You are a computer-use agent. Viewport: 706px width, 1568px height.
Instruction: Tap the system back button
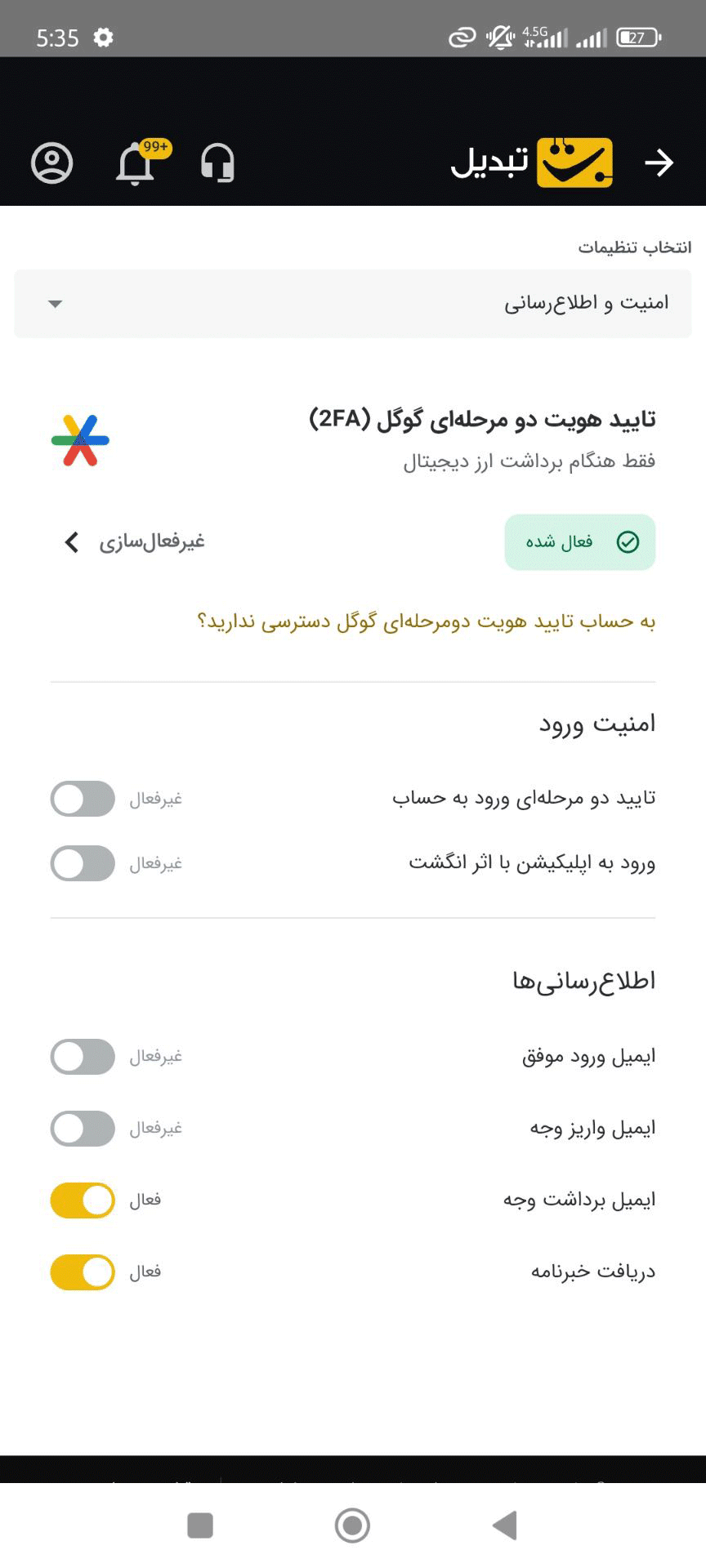[505, 1525]
